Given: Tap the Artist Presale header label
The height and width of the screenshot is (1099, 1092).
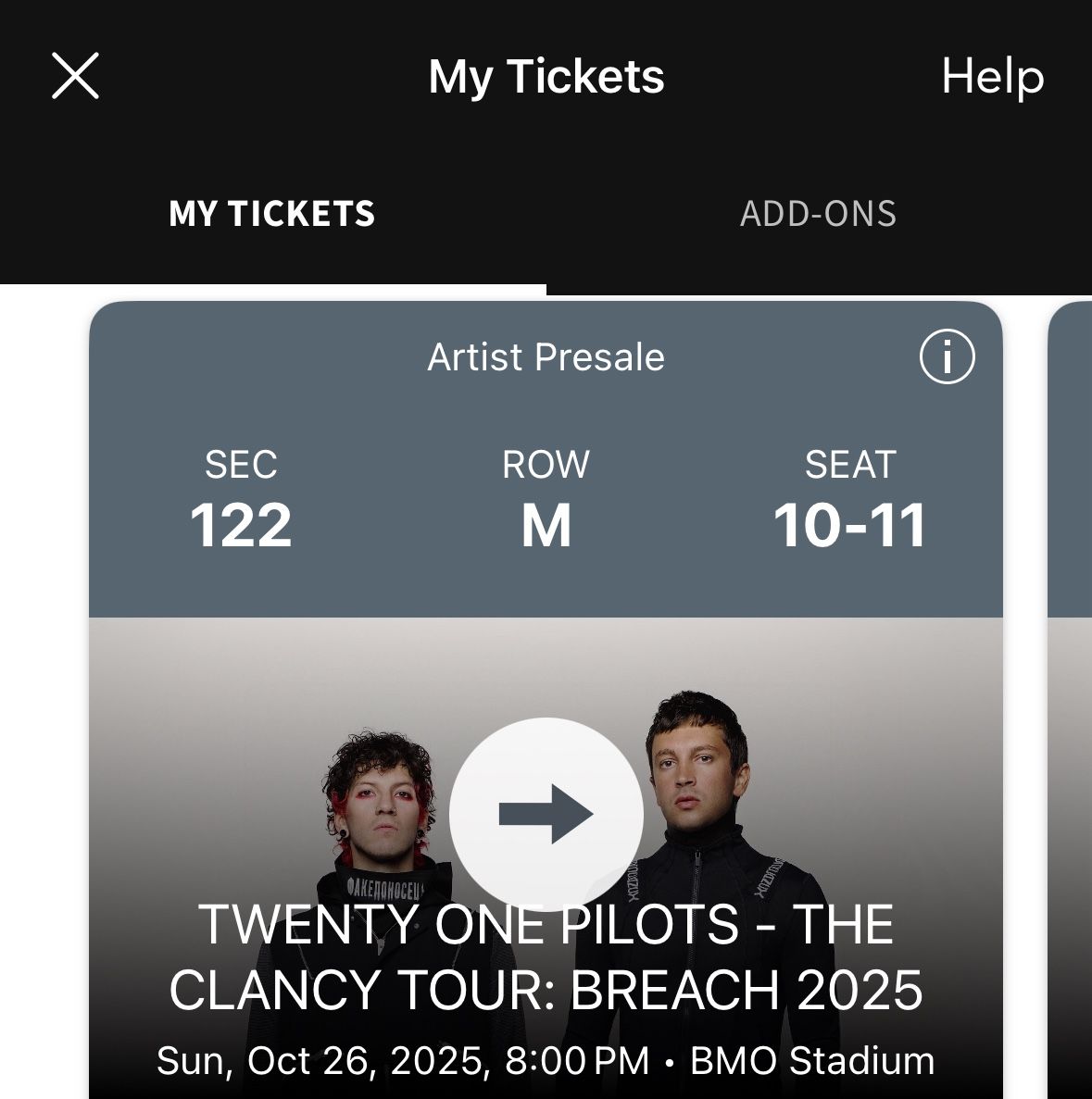Looking at the screenshot, I should point(545,356).
